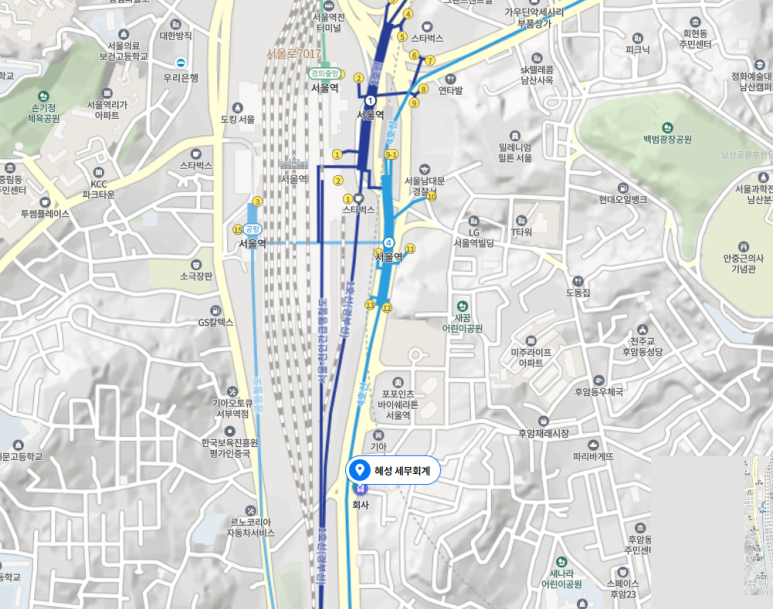Open the GS칼텍스 gas station marker
Image resolution: width=773 pixels, height=609 pixels.
215,309
